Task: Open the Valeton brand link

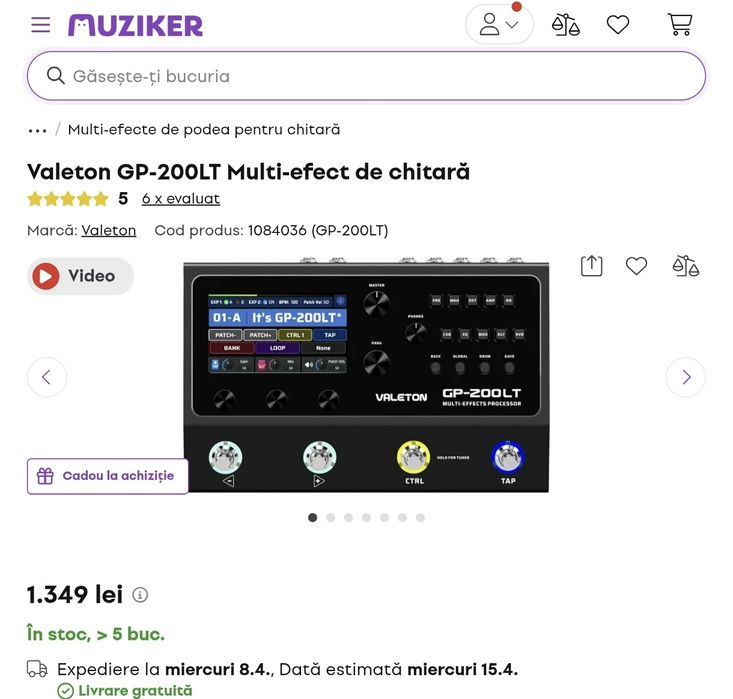Action: (x=108, y=230)
